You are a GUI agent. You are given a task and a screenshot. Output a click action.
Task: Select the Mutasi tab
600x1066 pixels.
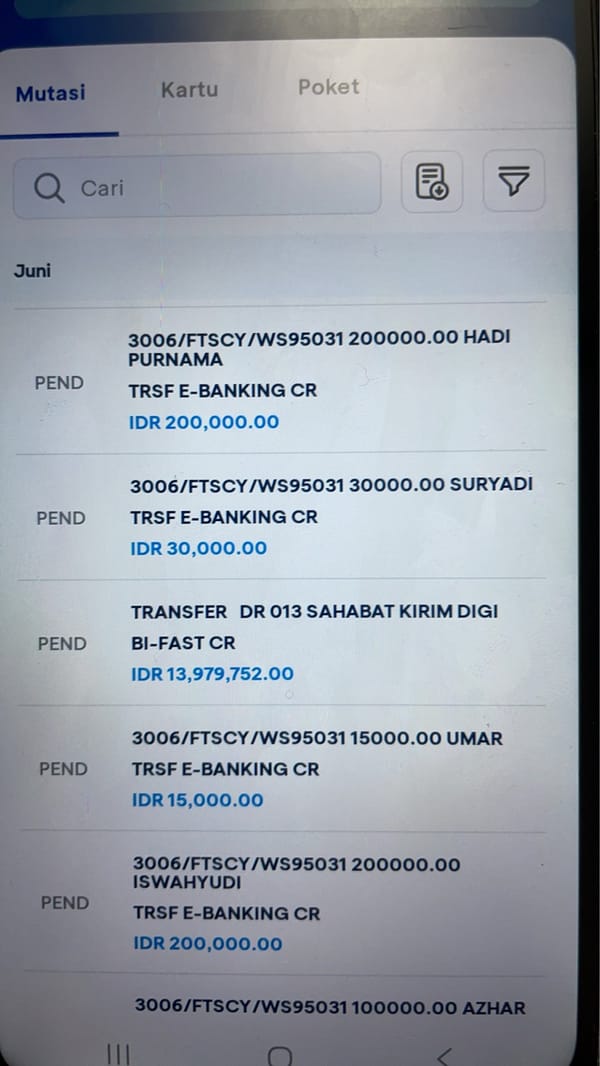click(50, 93)
